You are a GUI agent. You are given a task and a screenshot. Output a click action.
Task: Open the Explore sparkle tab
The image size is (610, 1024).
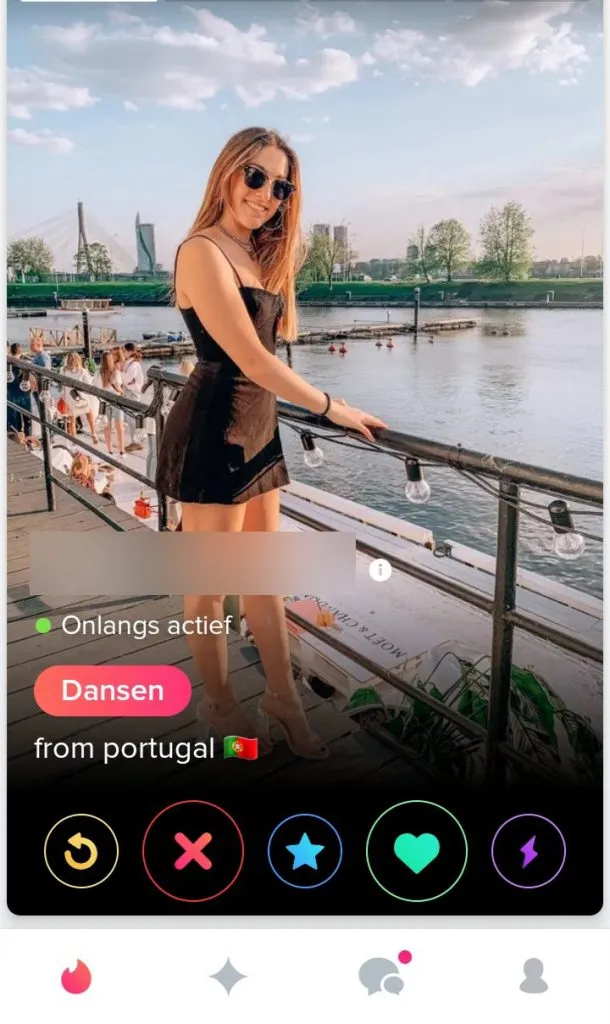[227, 976]
